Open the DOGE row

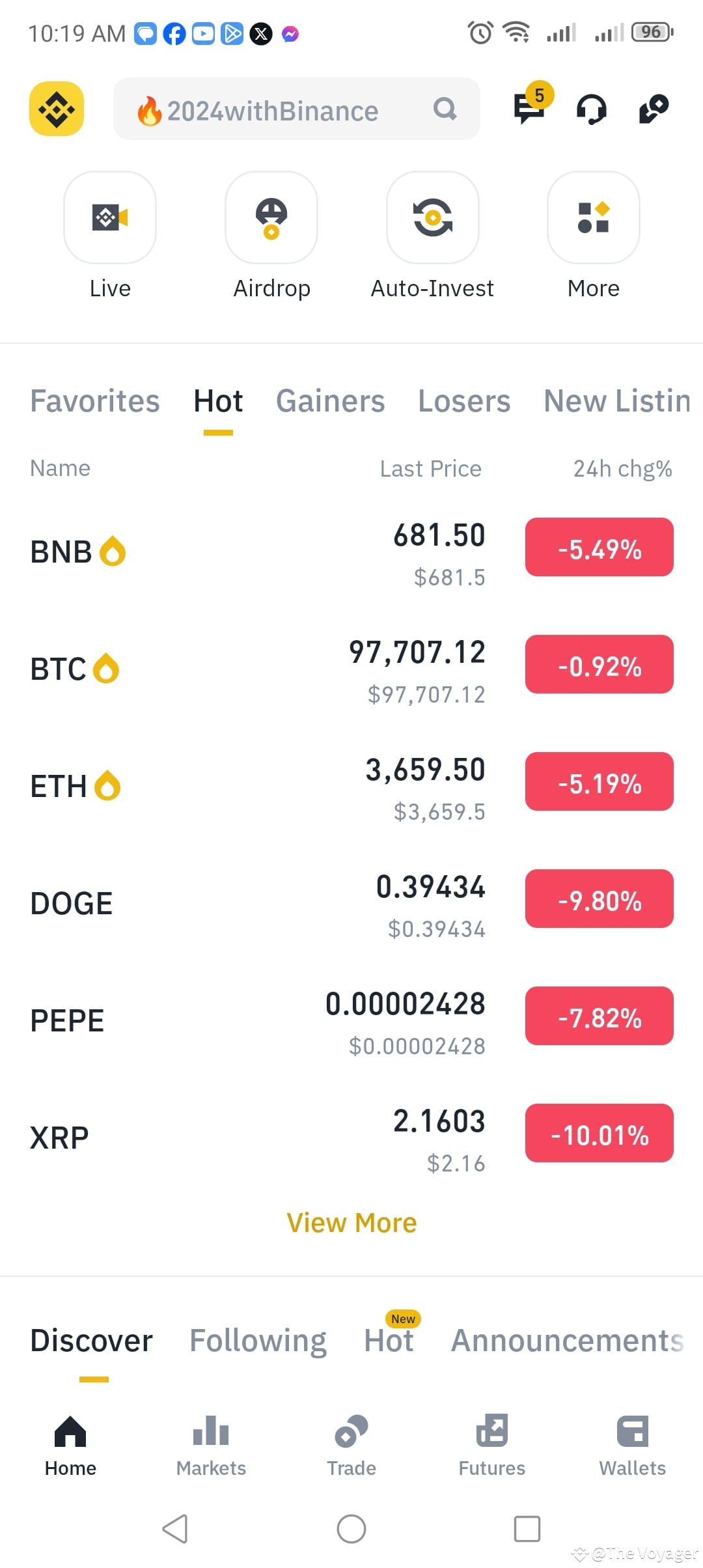click(351, 903)
